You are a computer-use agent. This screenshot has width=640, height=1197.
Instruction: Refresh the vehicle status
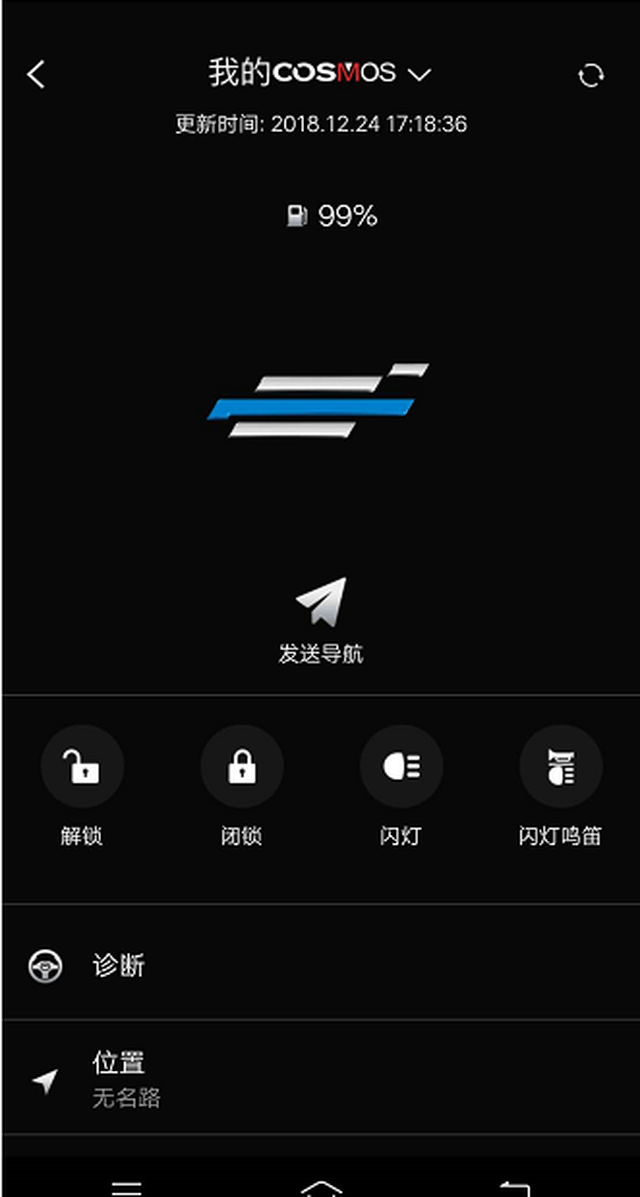[x=590, y=75]
